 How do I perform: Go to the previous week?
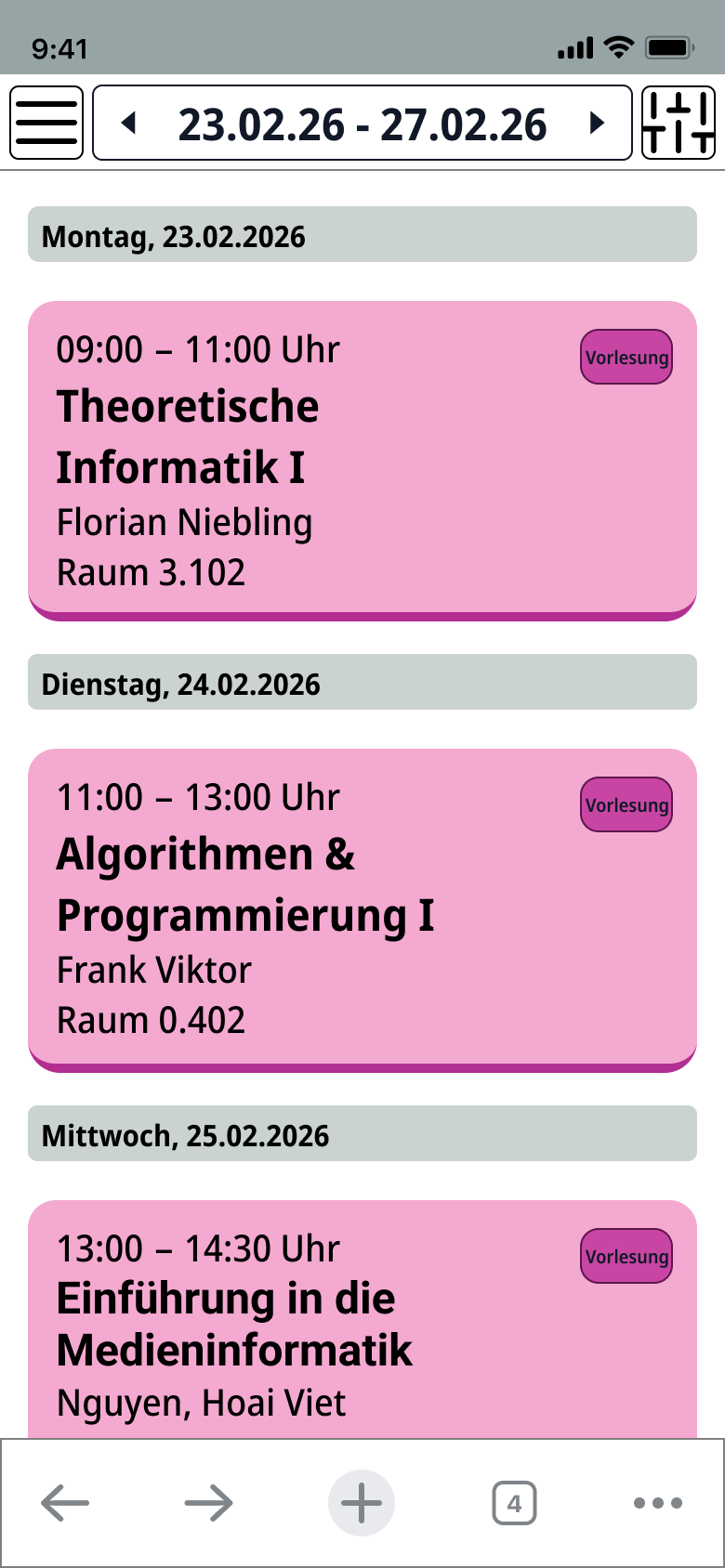(x=130, y=123)
